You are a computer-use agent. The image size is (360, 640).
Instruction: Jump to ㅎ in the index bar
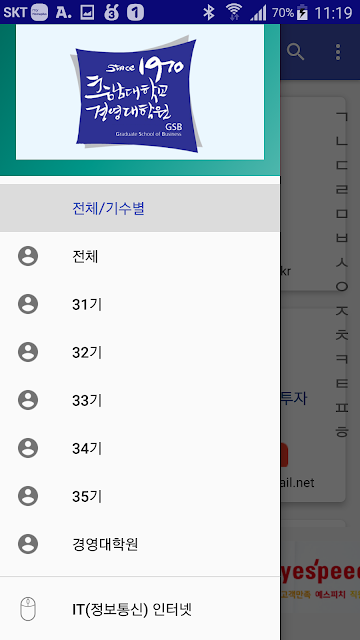click(342, 432)
